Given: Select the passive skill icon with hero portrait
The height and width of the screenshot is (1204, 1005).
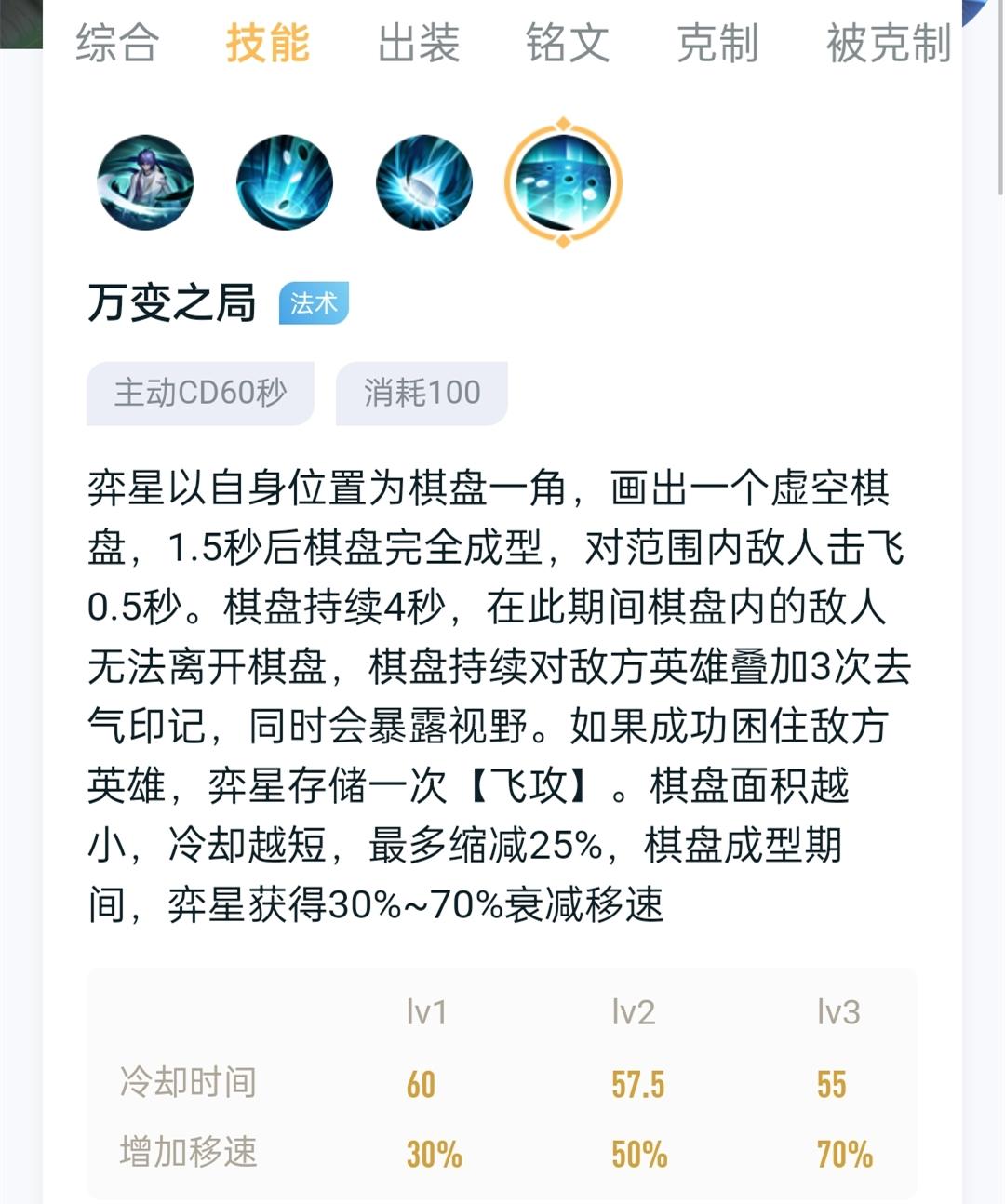Looking at the screenshot, I should point(145,182).
